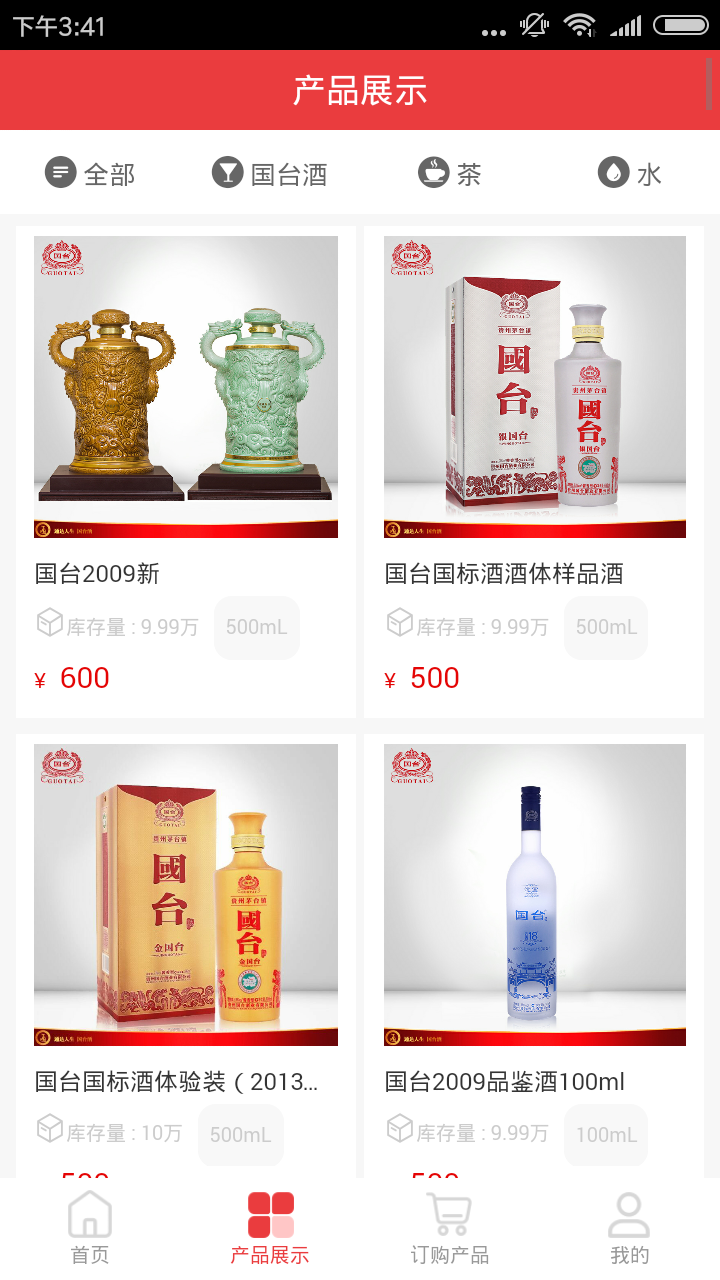Select the 全部 category filter
Viewport: 720px width, 1280px height.
pyautogui.click(x=90, y=174)
